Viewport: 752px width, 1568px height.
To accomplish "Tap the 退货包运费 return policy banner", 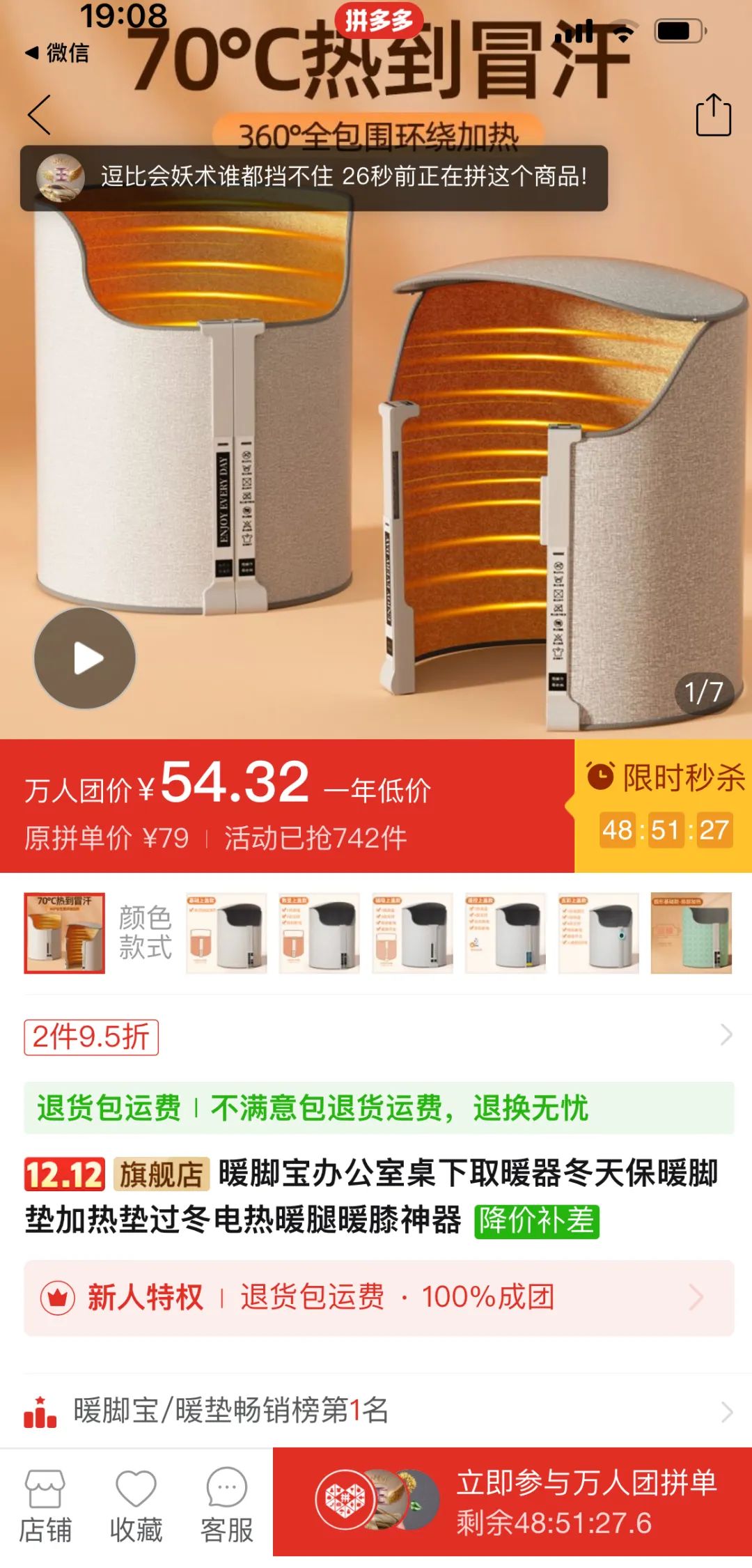I will 379,1108.
